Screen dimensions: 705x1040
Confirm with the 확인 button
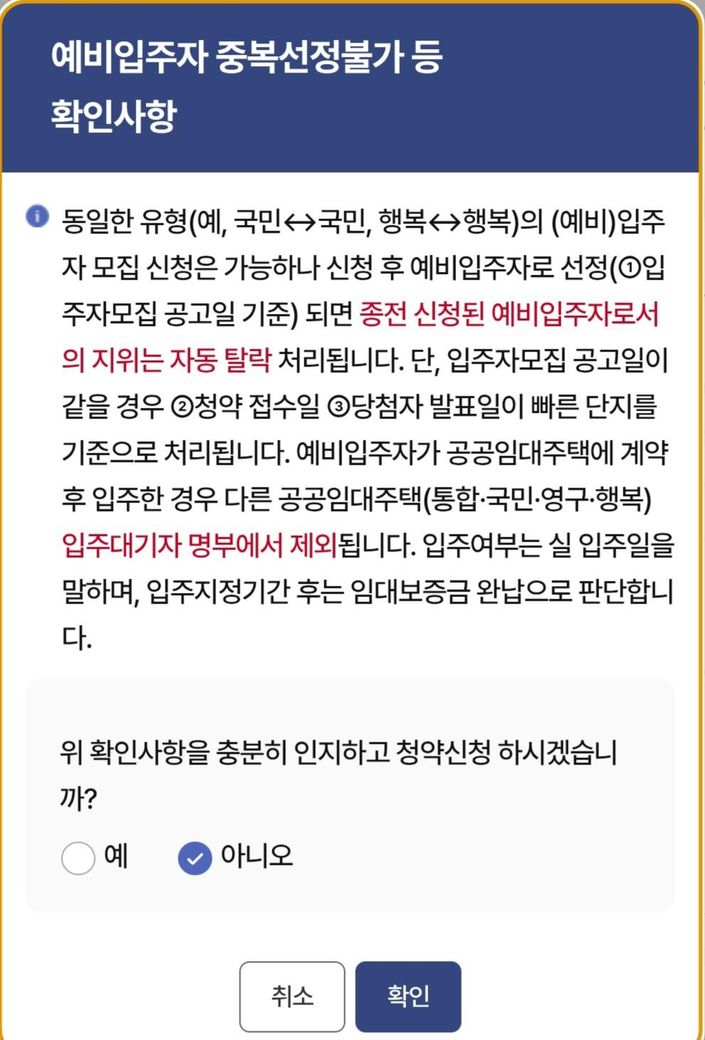(x=408, y=996)
